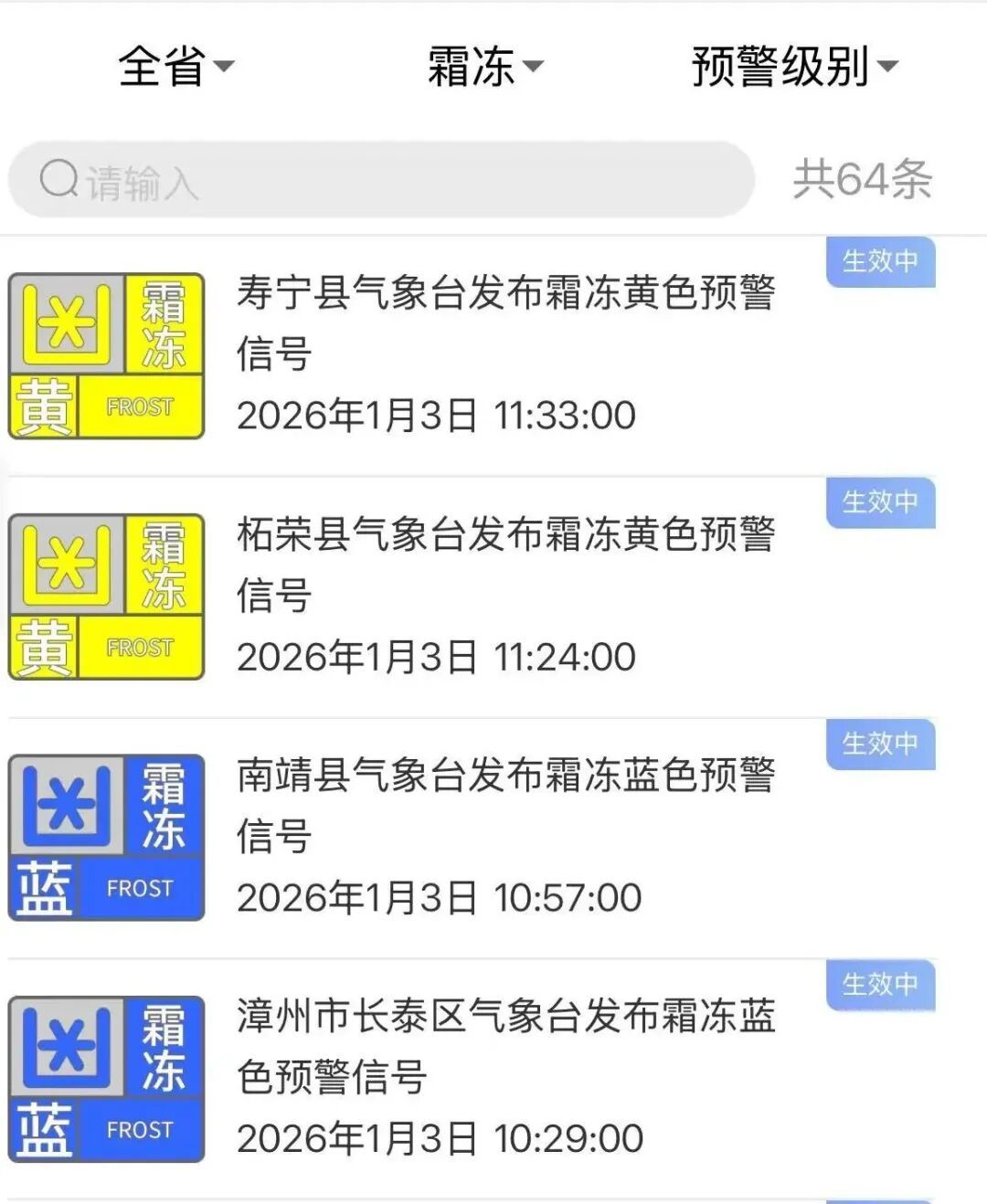The height and width of the screenshot is (1204, 987).
Task: Click the 生效中 tag on 长泰区 entry
Action: pos(880,985)
